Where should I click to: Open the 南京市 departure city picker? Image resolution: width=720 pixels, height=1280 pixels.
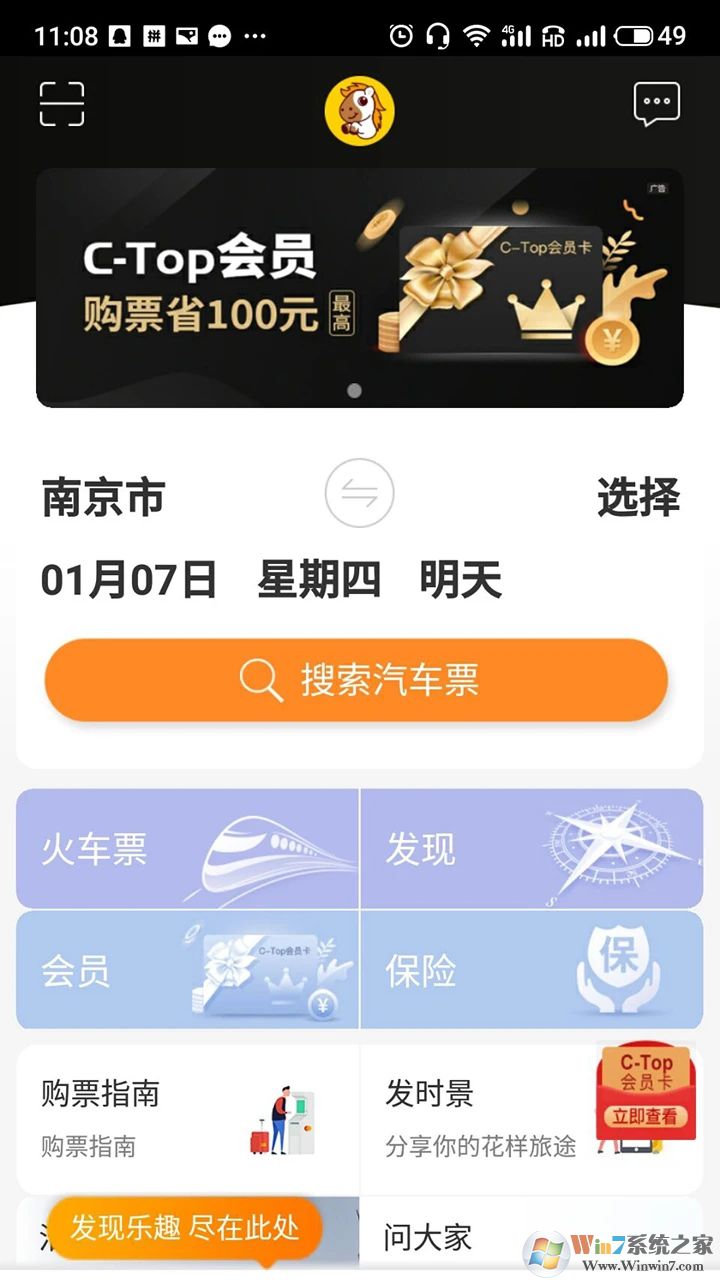105,497
